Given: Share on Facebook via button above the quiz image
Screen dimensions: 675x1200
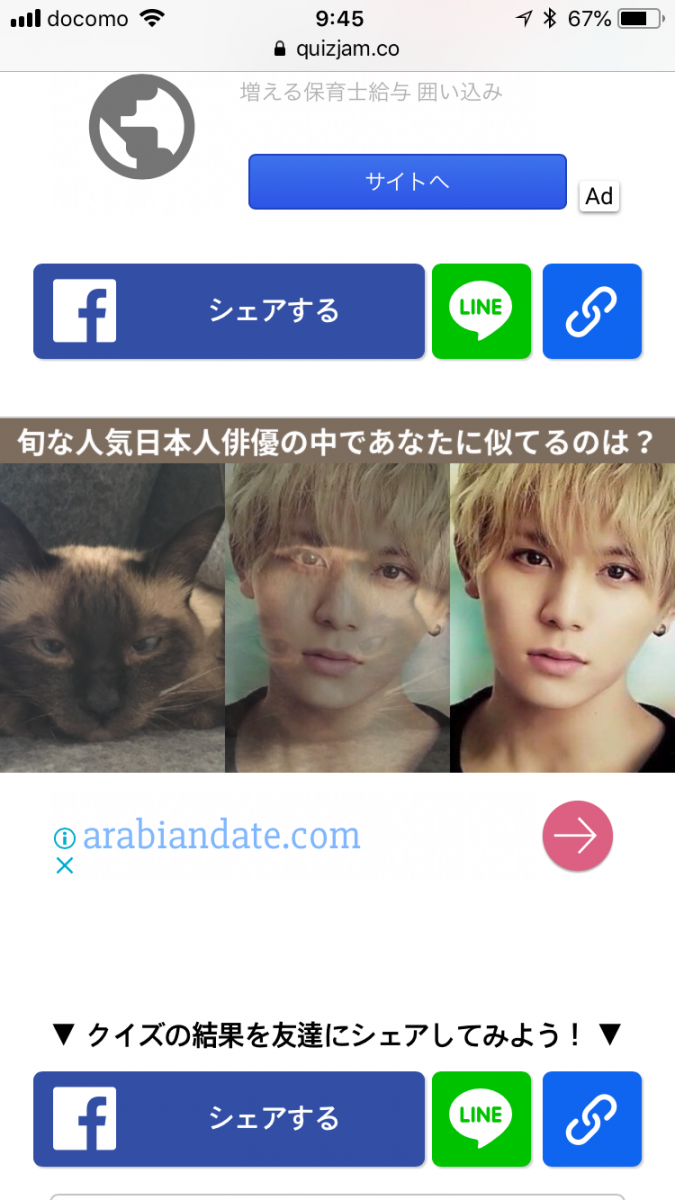Looking at the screenshot, I should click(229, 311).
